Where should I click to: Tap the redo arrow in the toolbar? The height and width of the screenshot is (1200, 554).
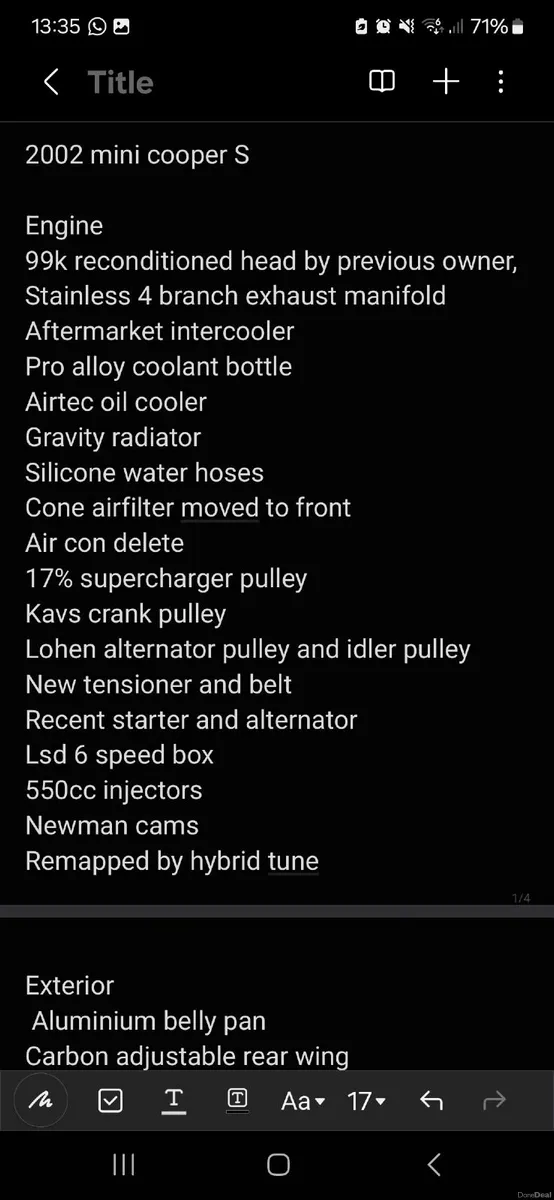tap(494, 1101)
